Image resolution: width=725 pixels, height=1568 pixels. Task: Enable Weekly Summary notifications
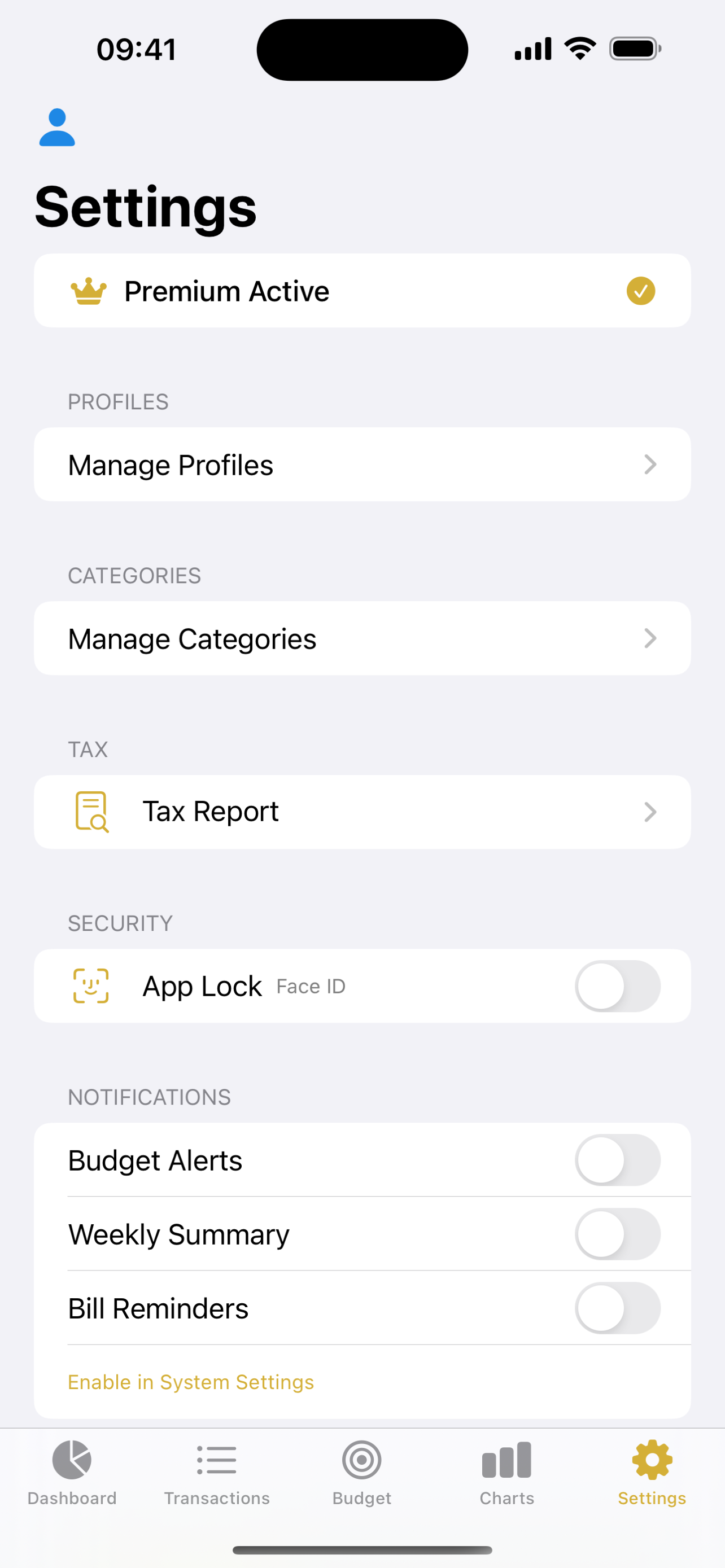[618, 1234]
